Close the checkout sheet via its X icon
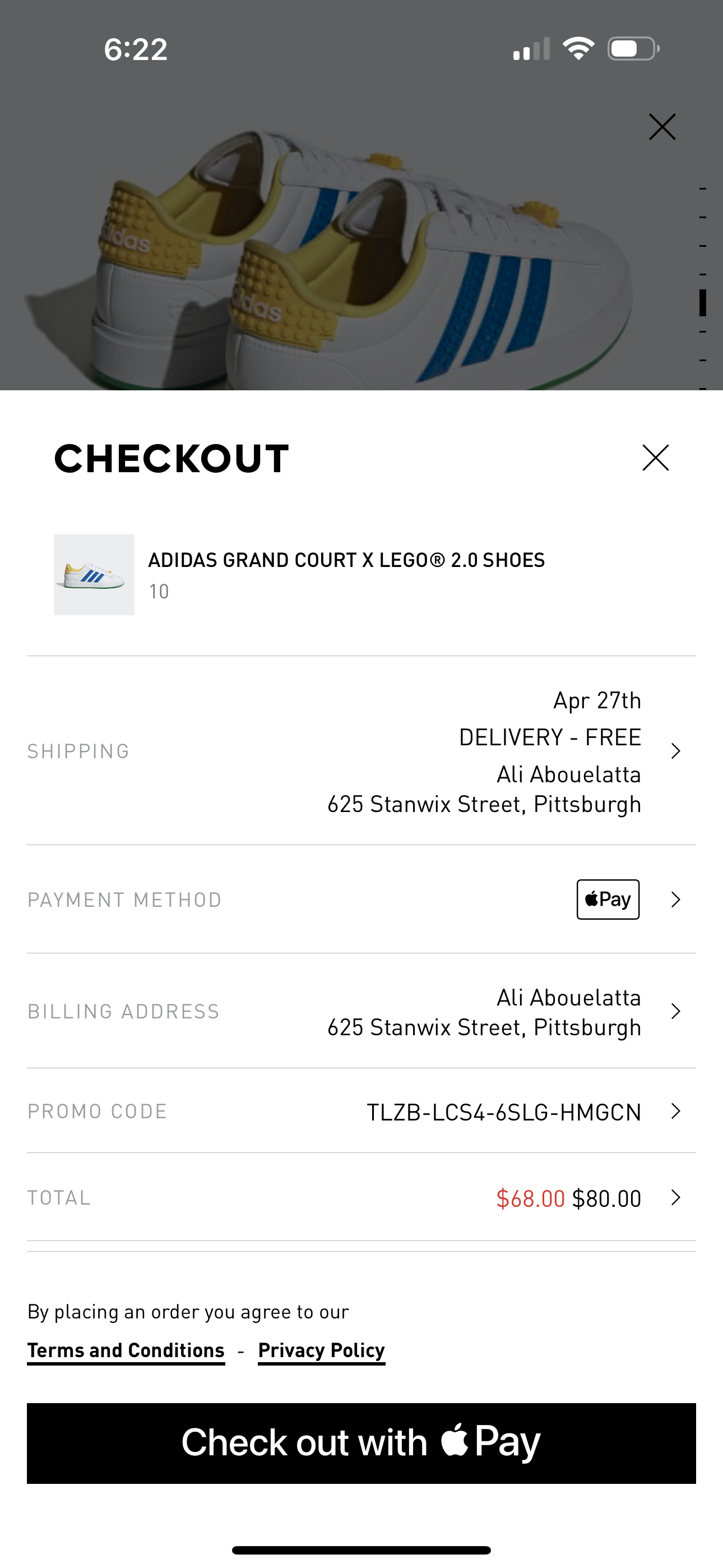The height and width of the screenshot is (1568, 723). click(655, 458)
